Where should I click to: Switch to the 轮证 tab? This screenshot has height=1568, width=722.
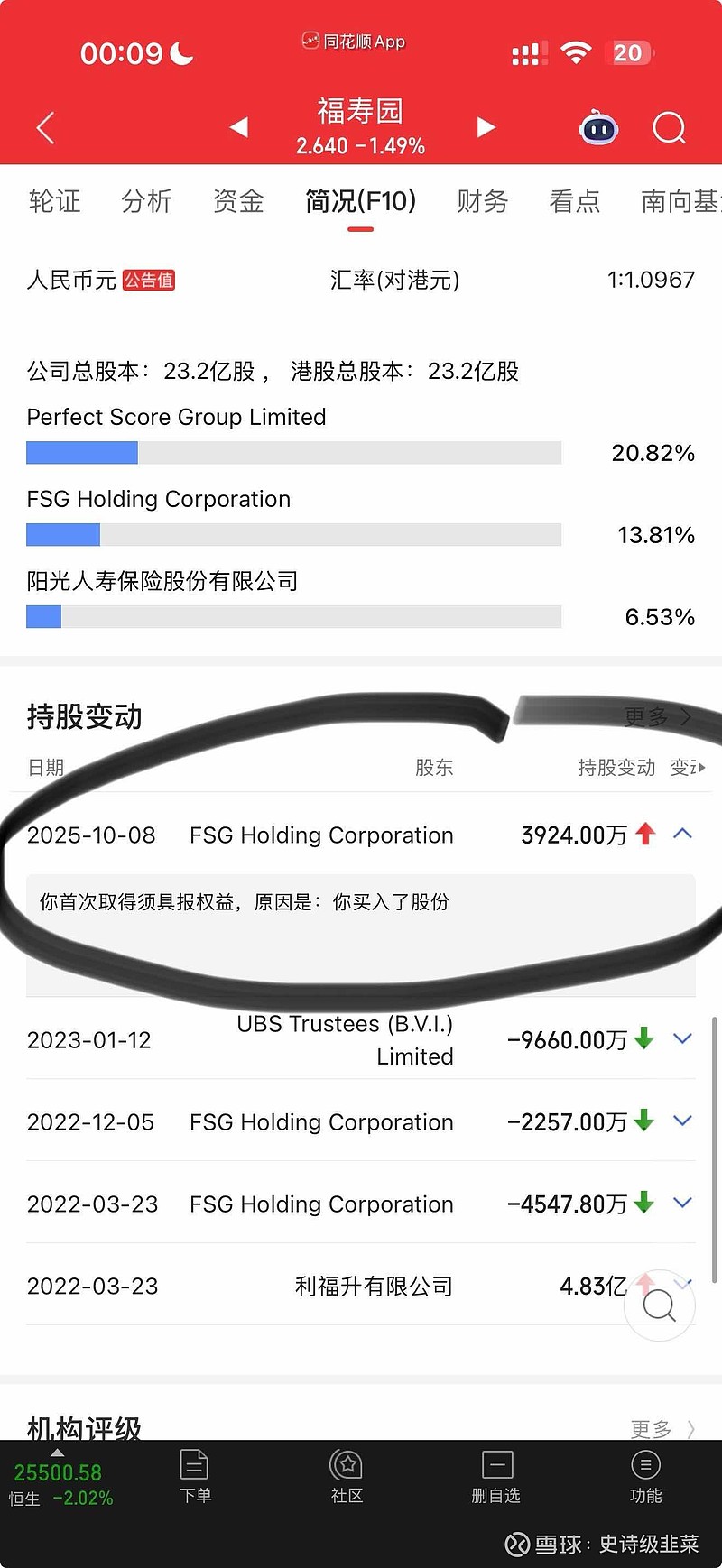click(x=55, y=200)
